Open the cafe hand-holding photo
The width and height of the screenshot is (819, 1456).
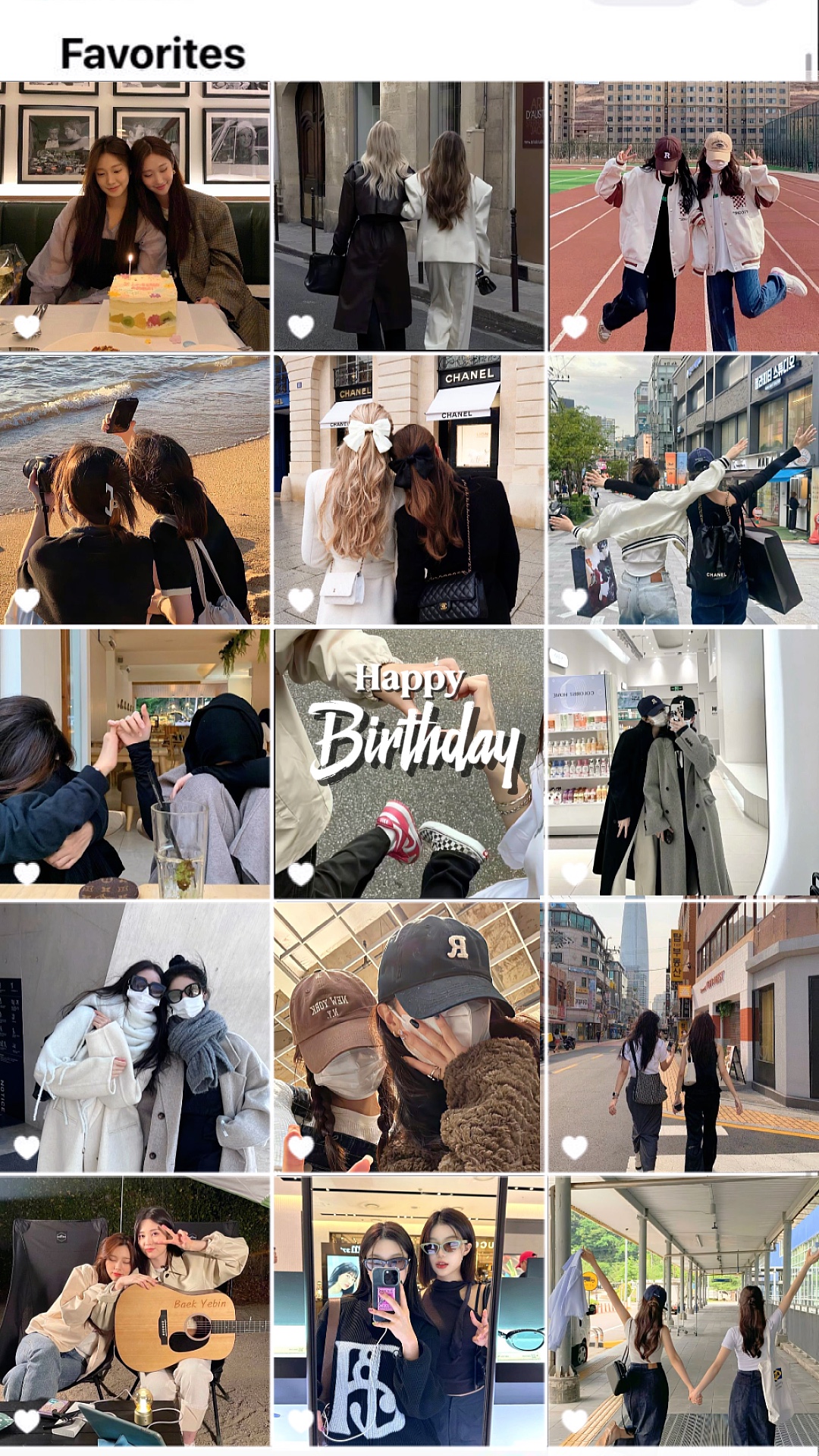[x=135, y=764]
